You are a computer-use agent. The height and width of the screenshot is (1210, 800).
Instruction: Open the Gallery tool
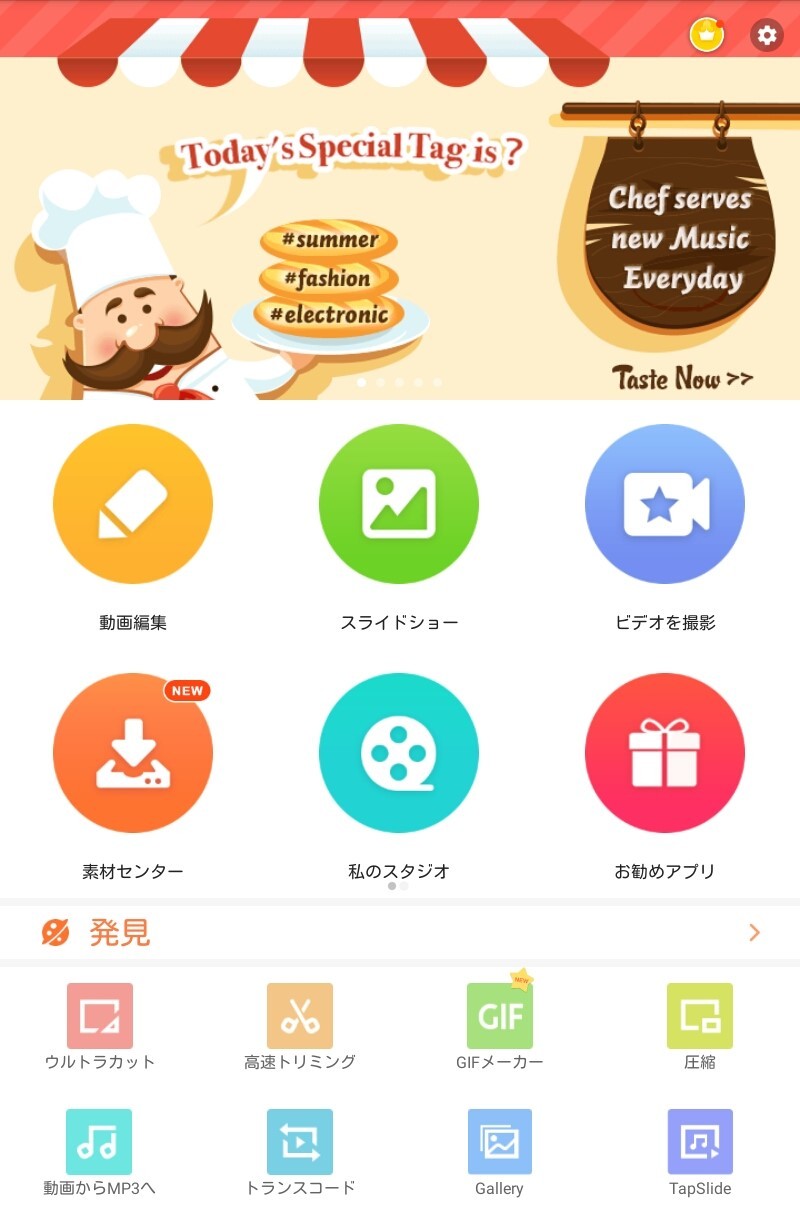point(500,1142)
